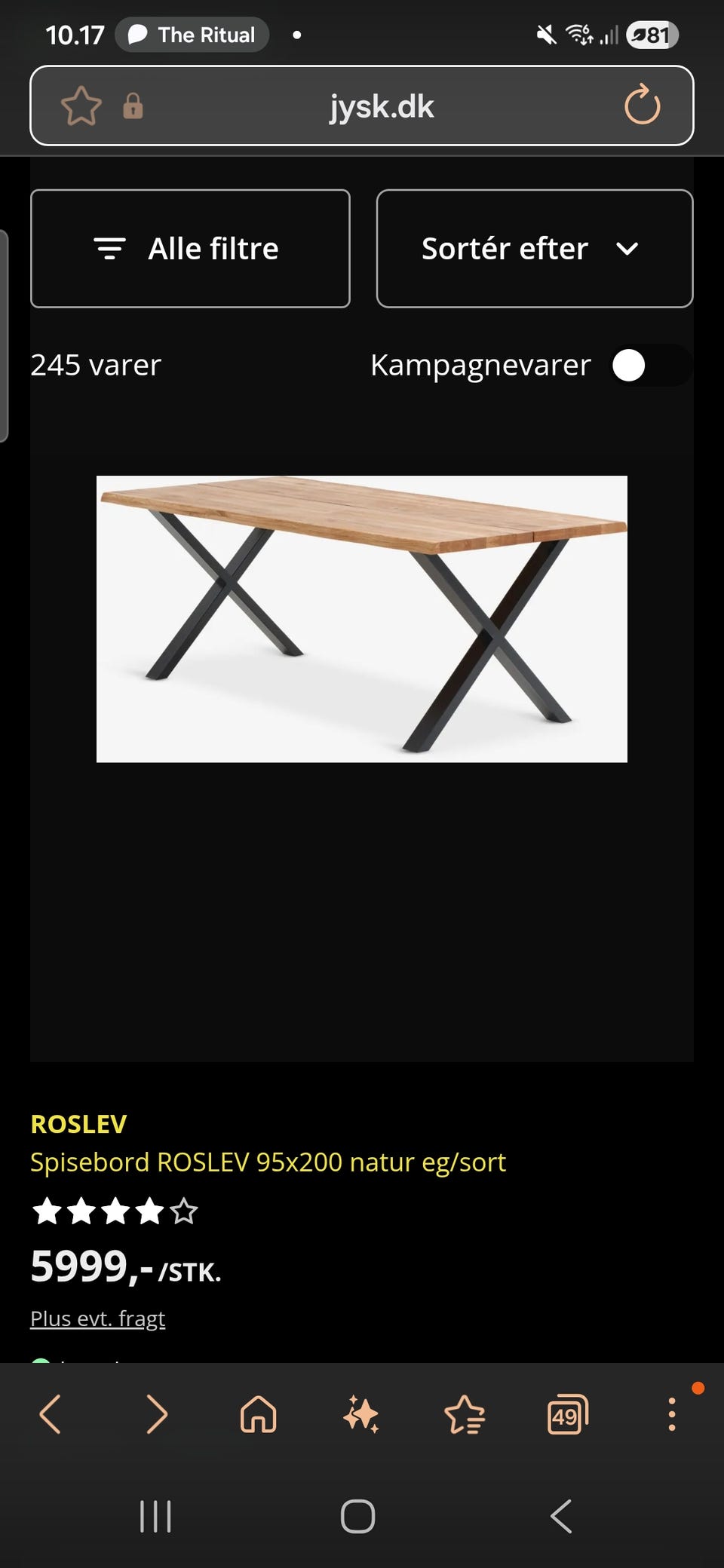Open the ROSLEV dining table product image
Image resolution: width=724 pixels, height=1568 pixels.
[362, 619]
